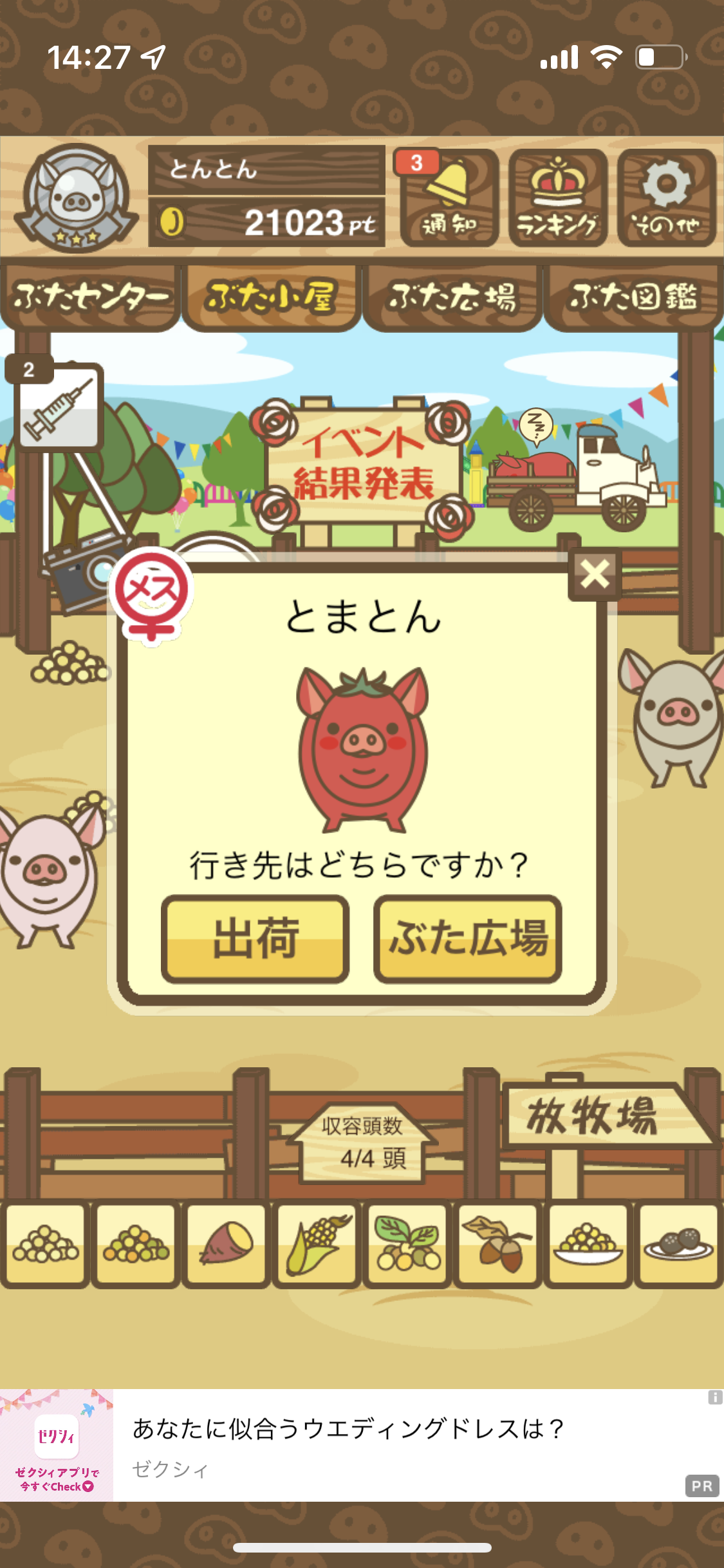Select the corn feed

coord(317,1244)
